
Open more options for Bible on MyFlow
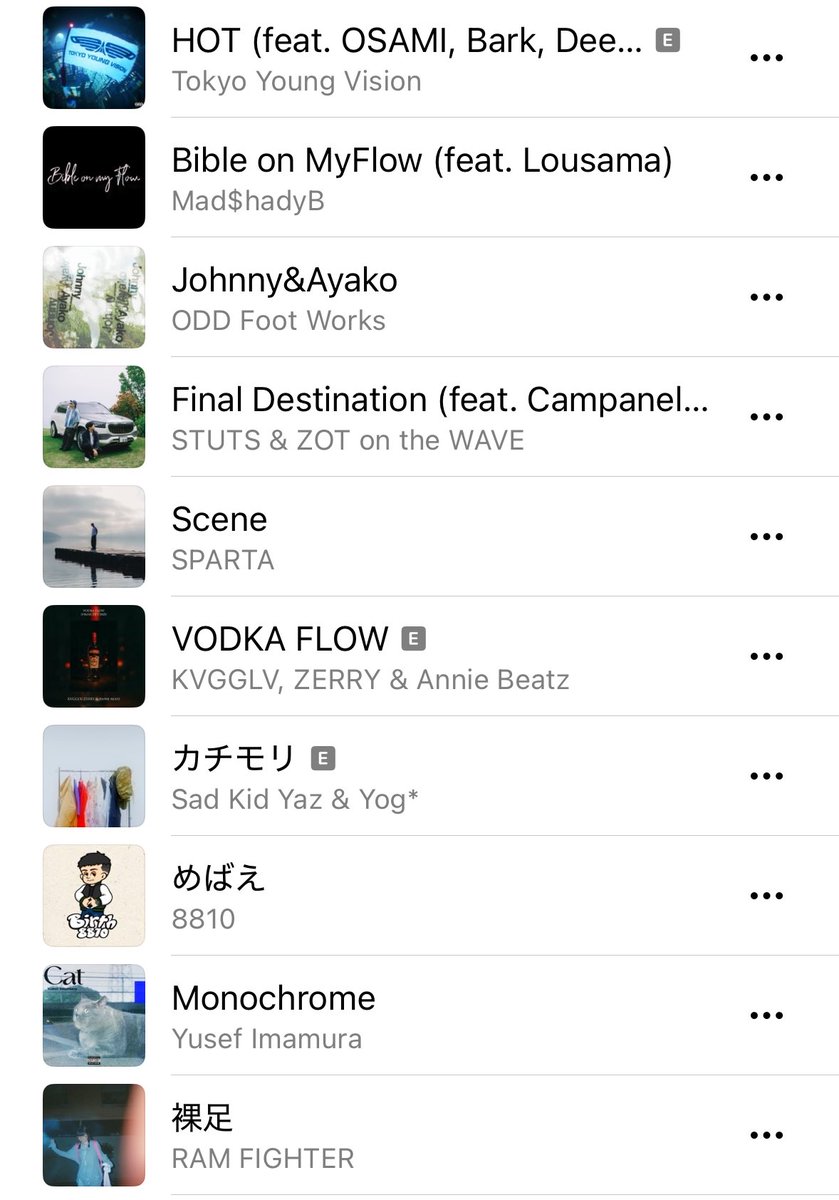tap(766, 178)
